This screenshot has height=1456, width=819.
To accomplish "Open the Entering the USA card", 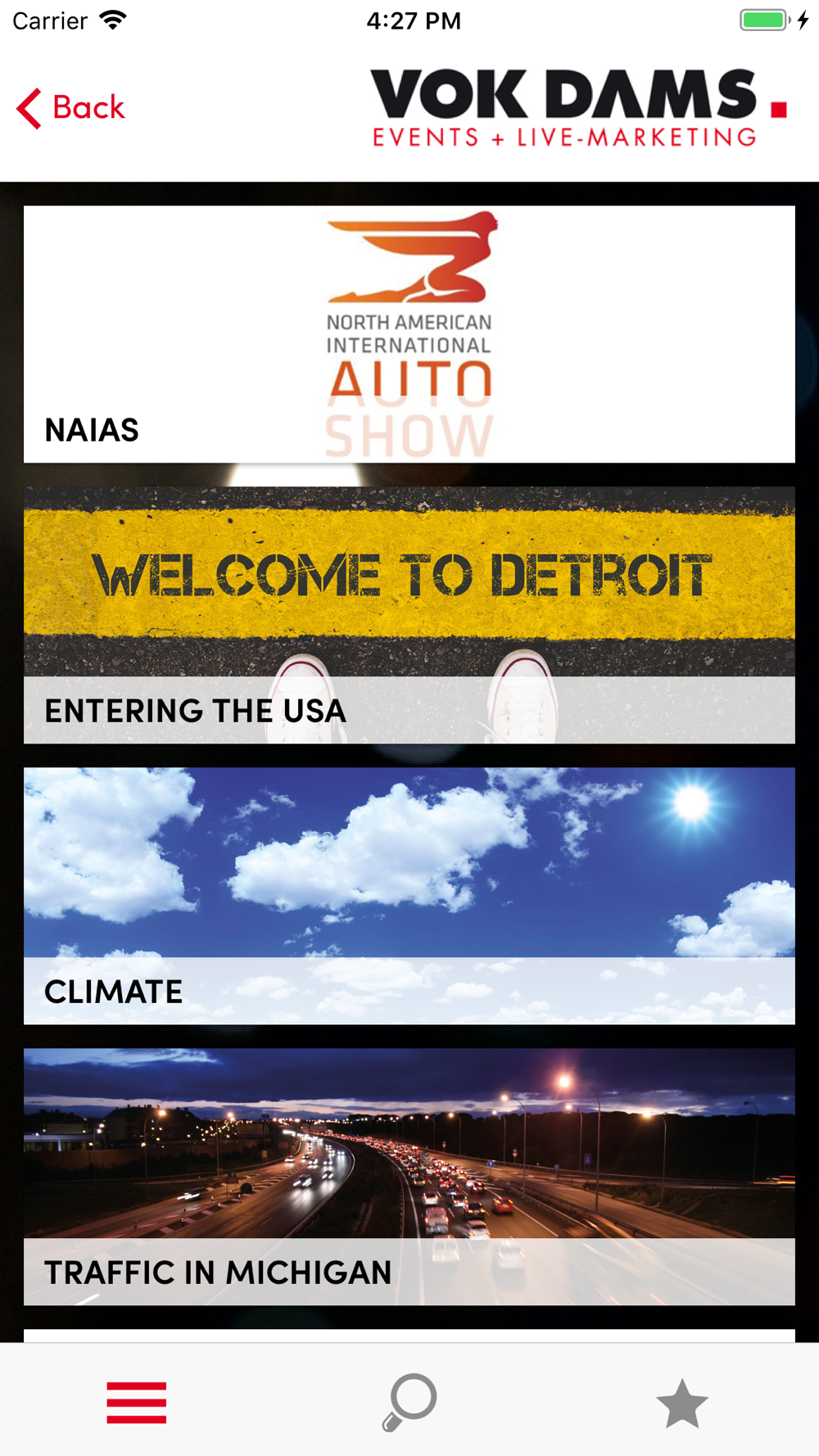I will (409, 615).
